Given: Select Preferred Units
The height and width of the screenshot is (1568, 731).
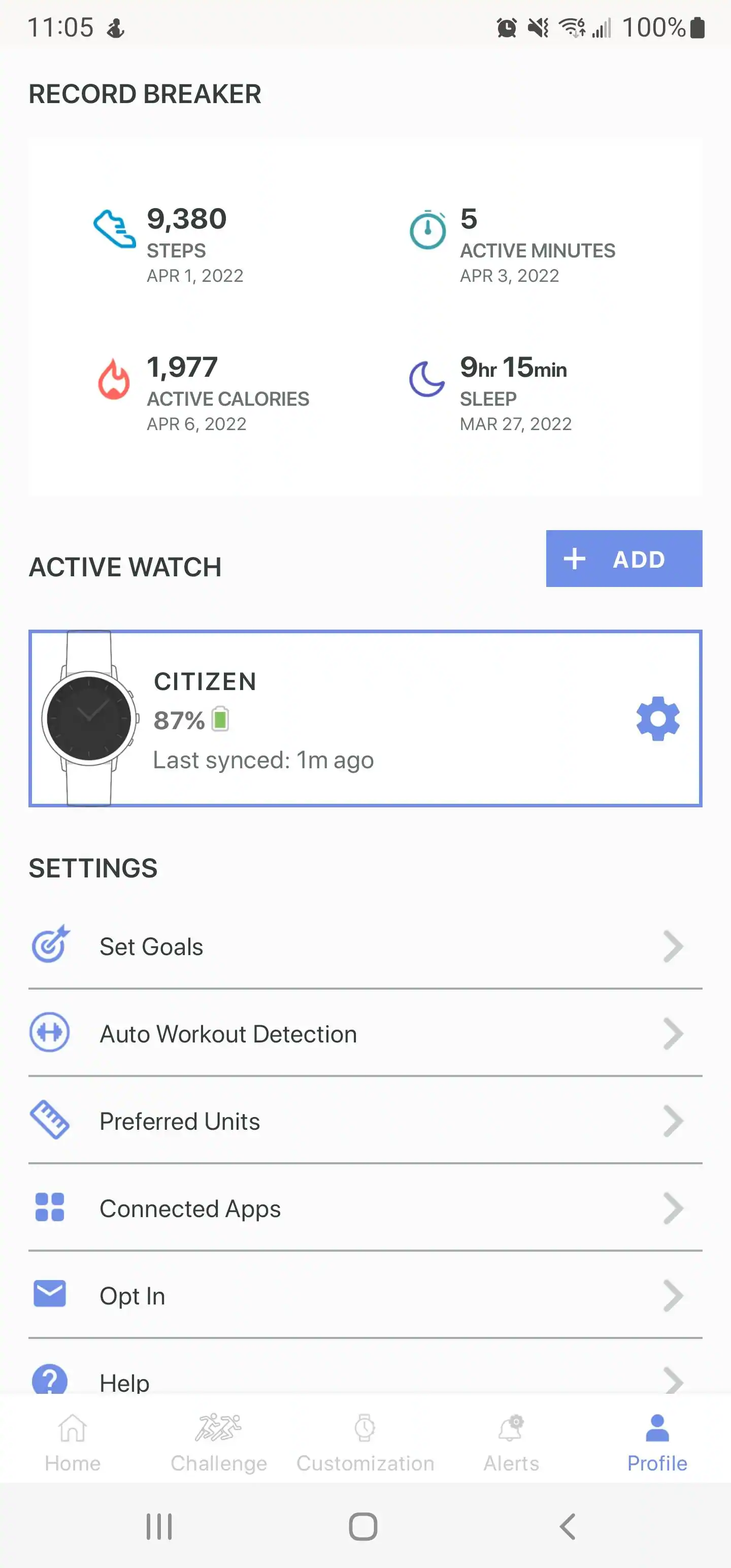Looking at the screenshot, I should [365, 1121].
